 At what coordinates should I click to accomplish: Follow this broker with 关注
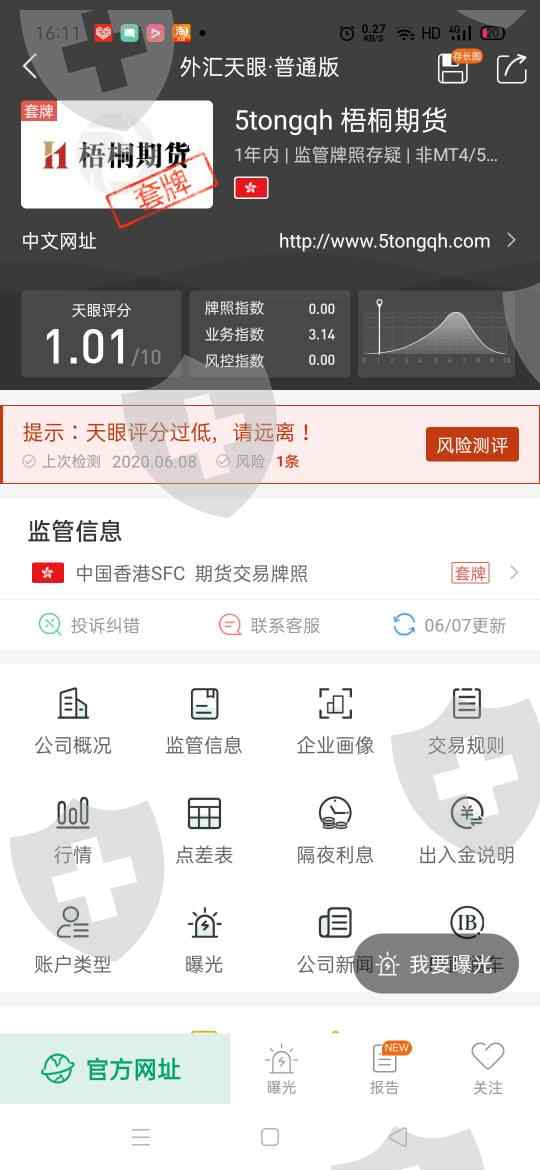coord(488,1069)
